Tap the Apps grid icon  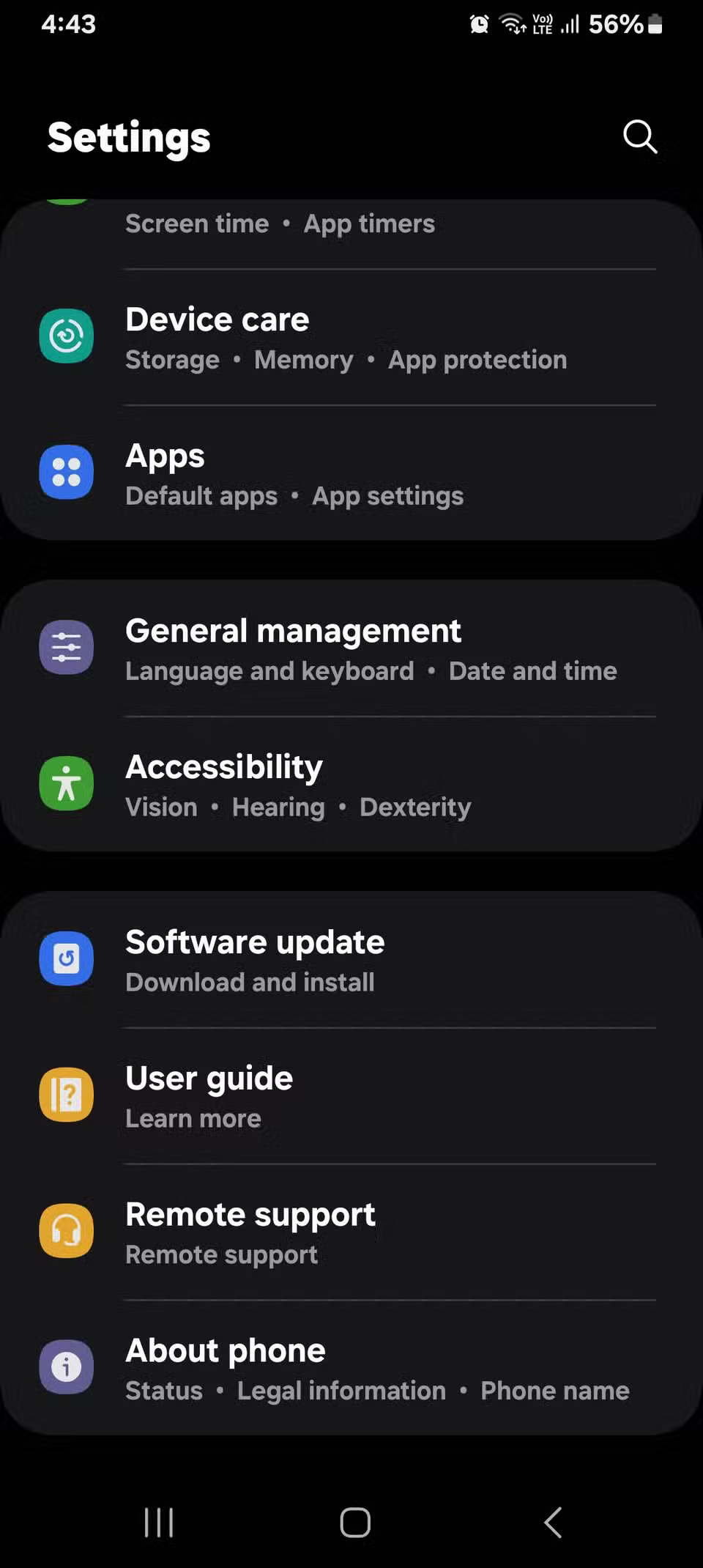pyautogui.click(x=66, y=472)
